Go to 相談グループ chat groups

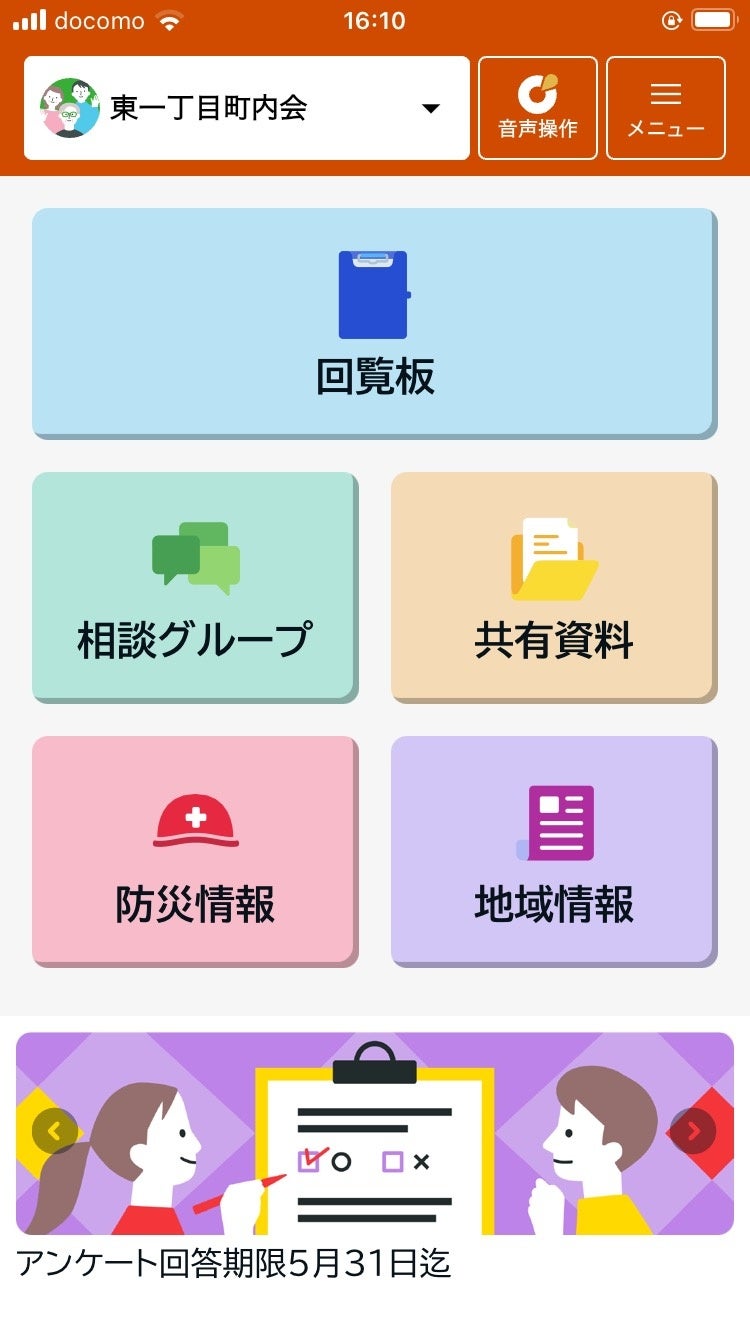pos(195,587)
